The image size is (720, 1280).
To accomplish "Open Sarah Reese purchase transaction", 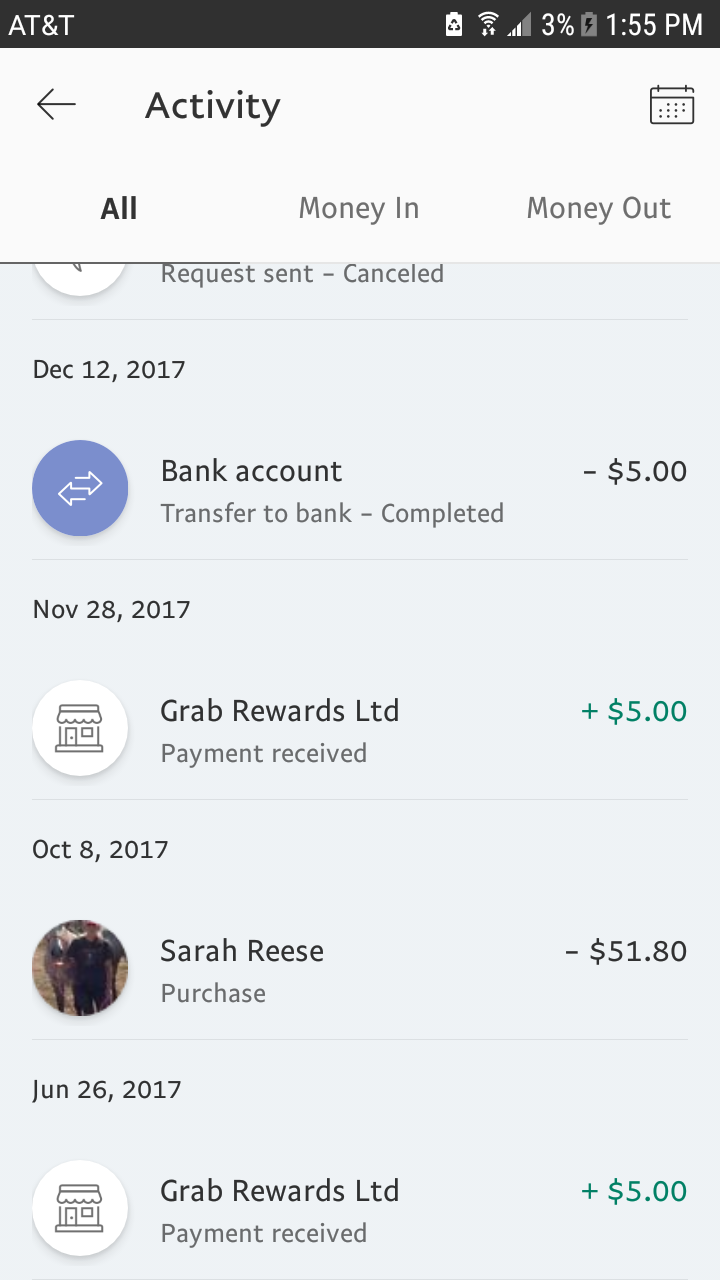I will tap(360, 969).
